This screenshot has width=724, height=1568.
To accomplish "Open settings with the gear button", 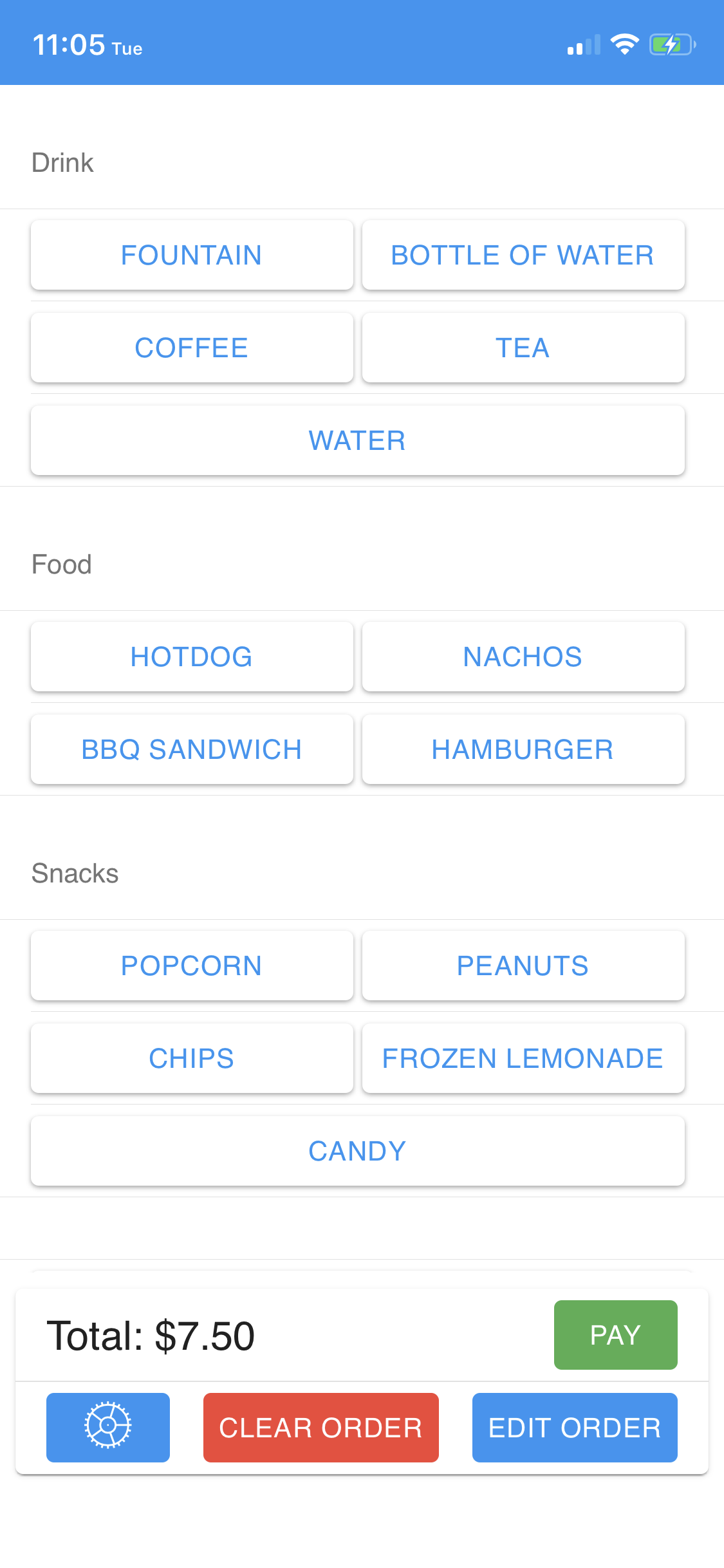I will tap(108, 1427).
